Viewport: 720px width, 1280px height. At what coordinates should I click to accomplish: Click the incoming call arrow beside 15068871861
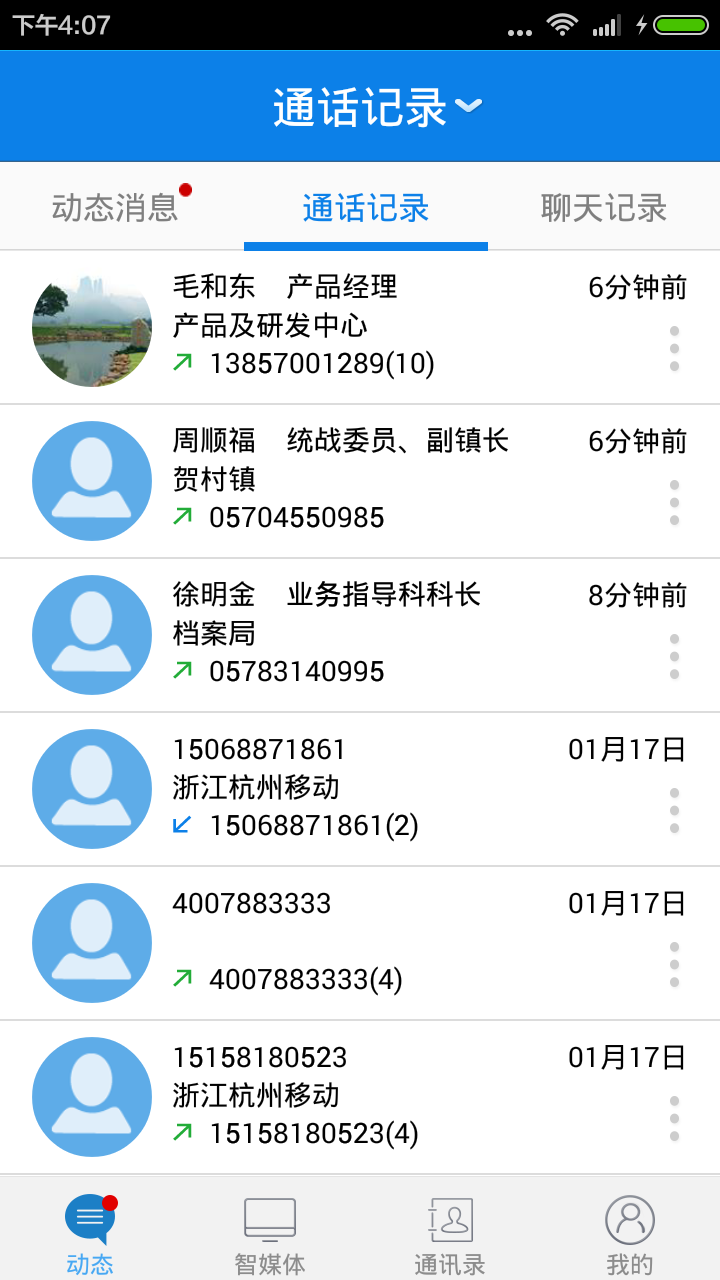pyautogui.click(x=180, y=827)
